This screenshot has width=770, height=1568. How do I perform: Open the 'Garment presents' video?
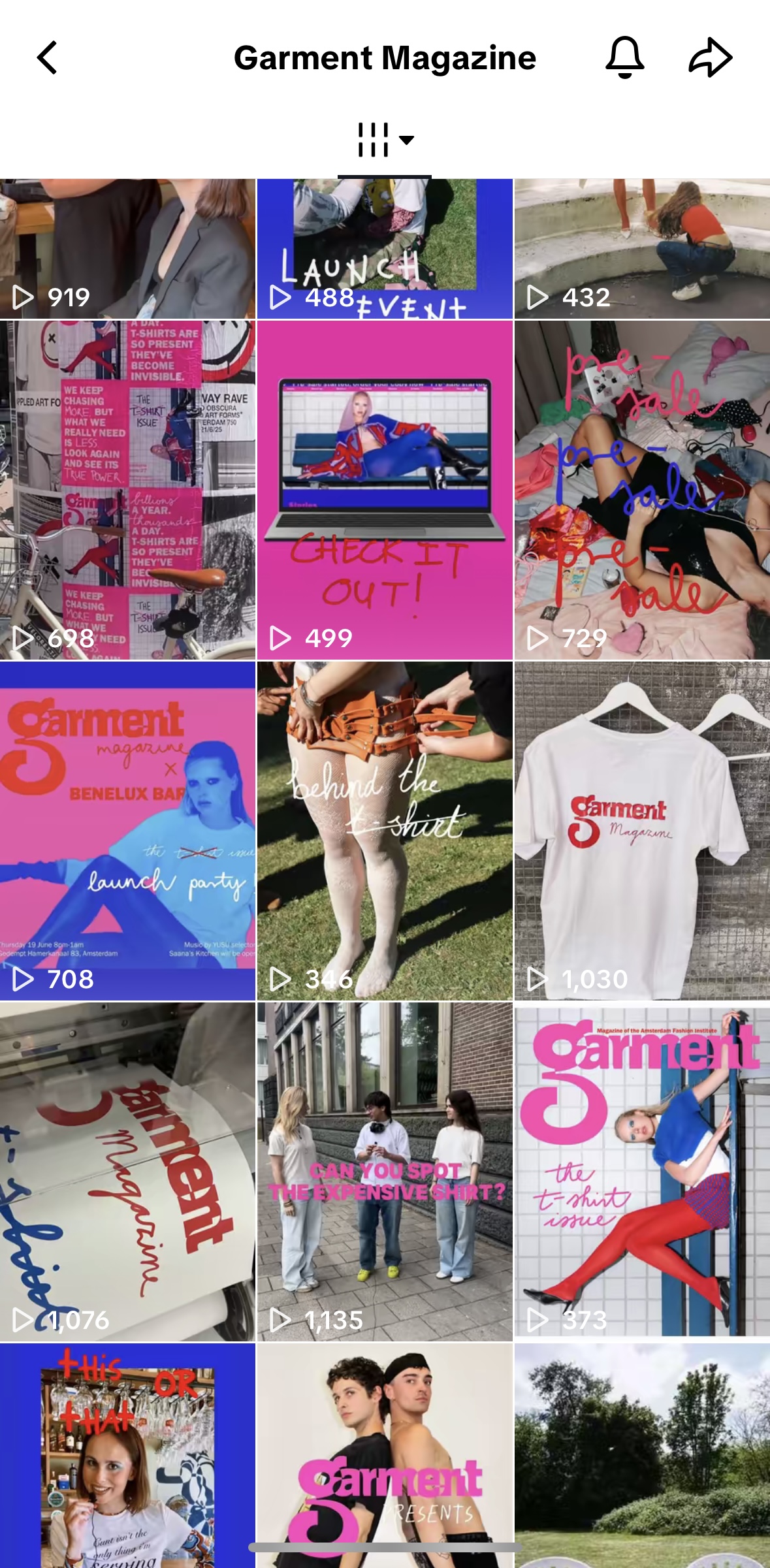click(x=385, y=1456)
